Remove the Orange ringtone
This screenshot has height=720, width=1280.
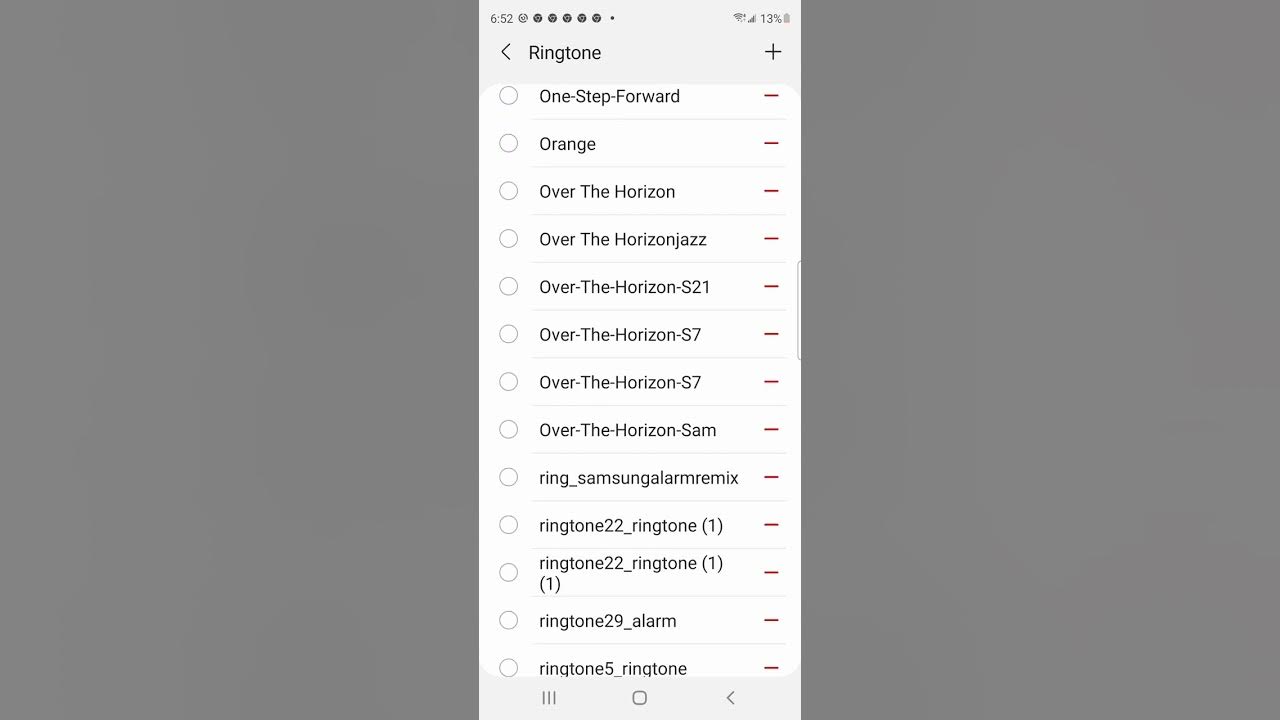(x=771, y=143)
